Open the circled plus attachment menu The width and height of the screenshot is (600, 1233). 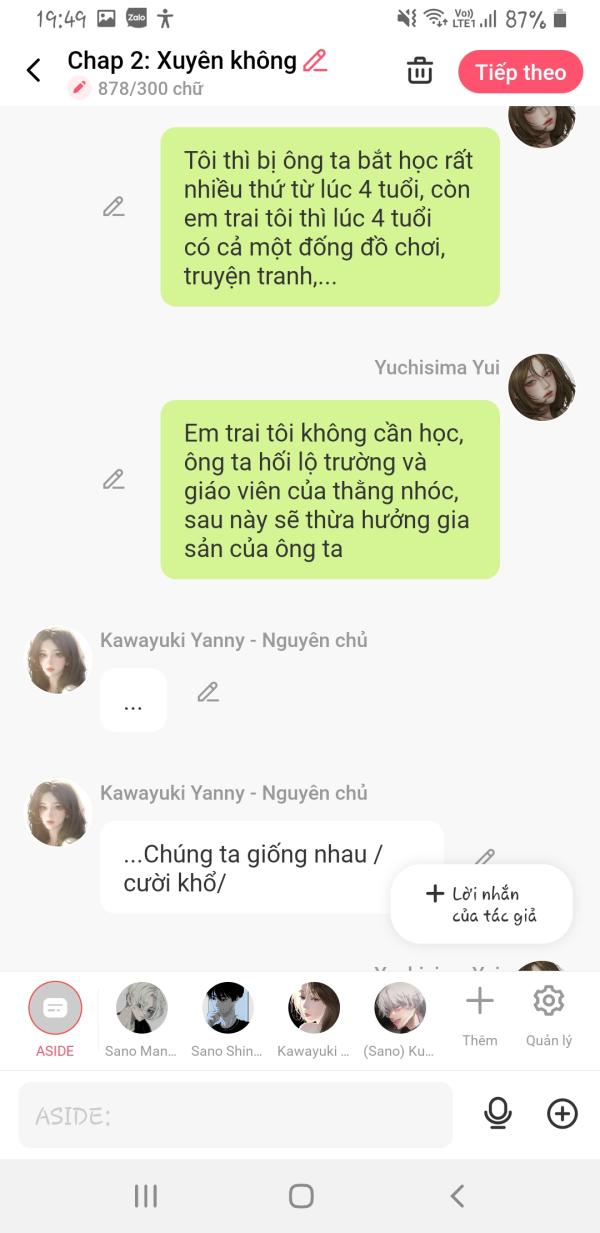[562, 1114]
